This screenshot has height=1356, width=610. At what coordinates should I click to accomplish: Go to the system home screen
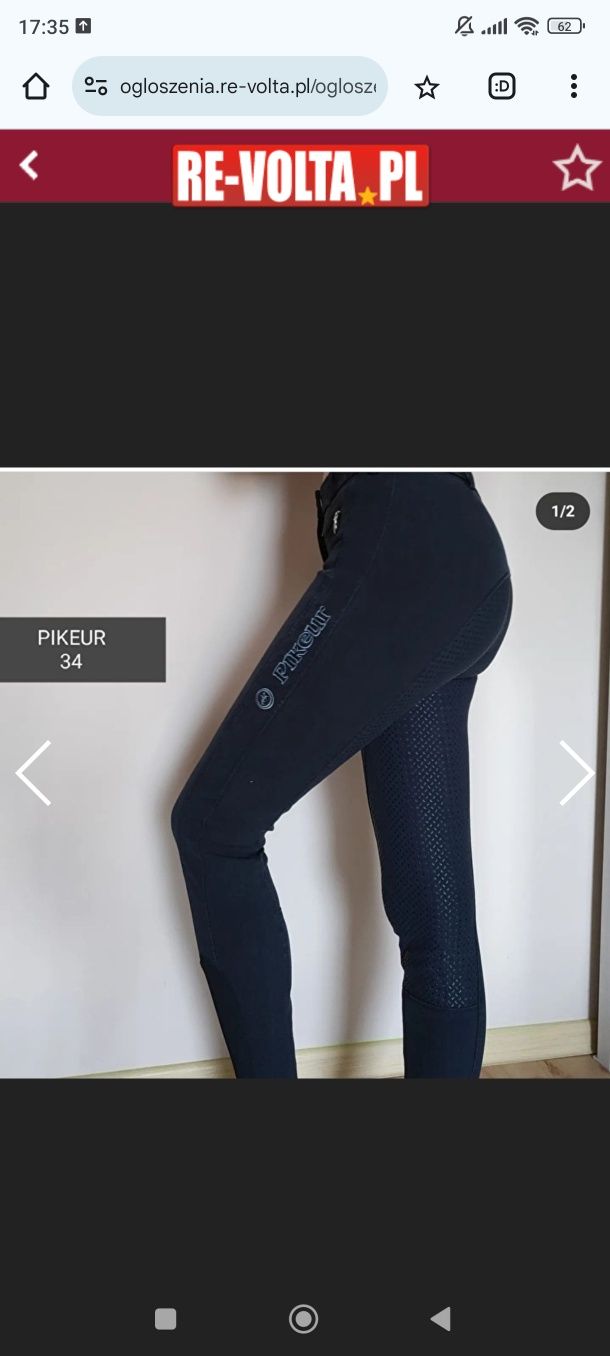[303, 1319]
